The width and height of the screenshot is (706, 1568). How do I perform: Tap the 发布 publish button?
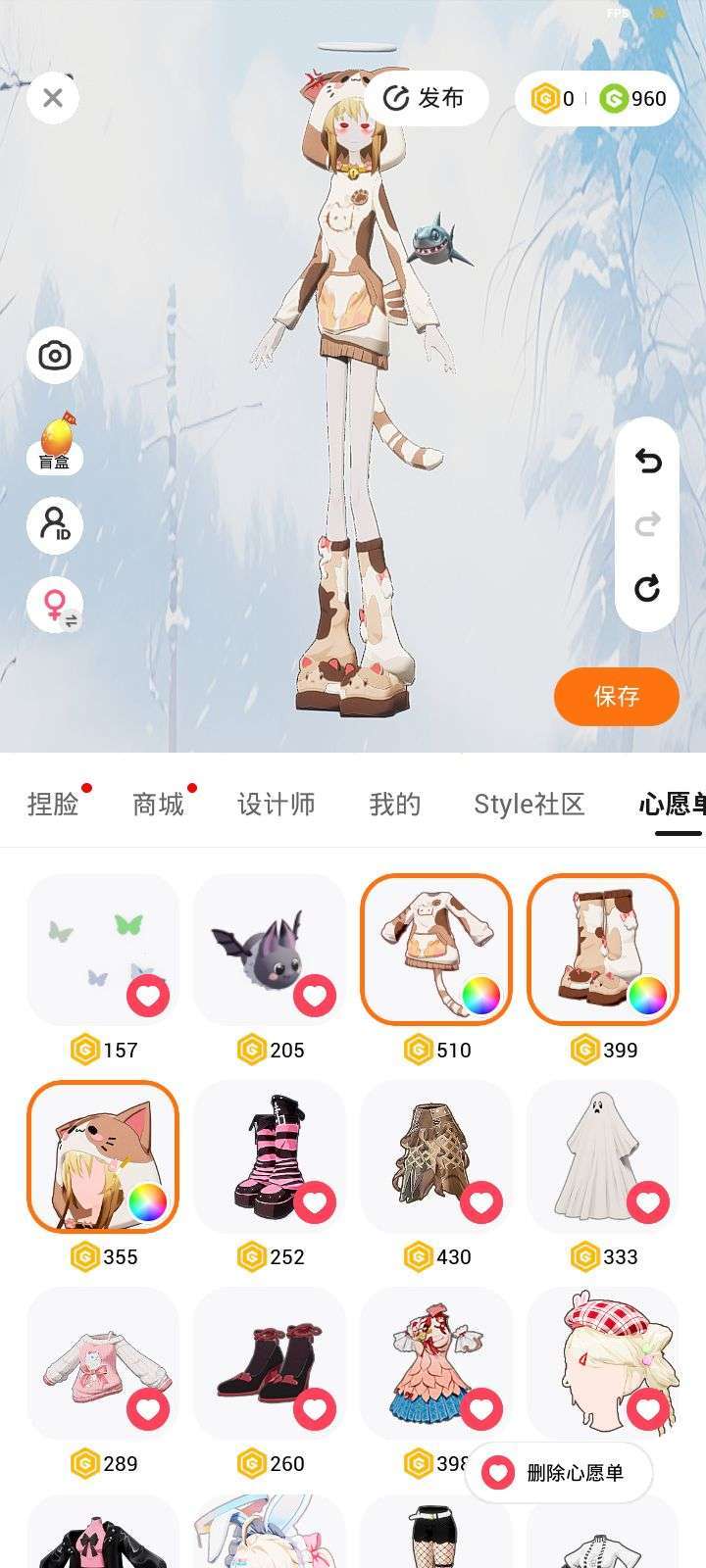click(x=426, y=98)
